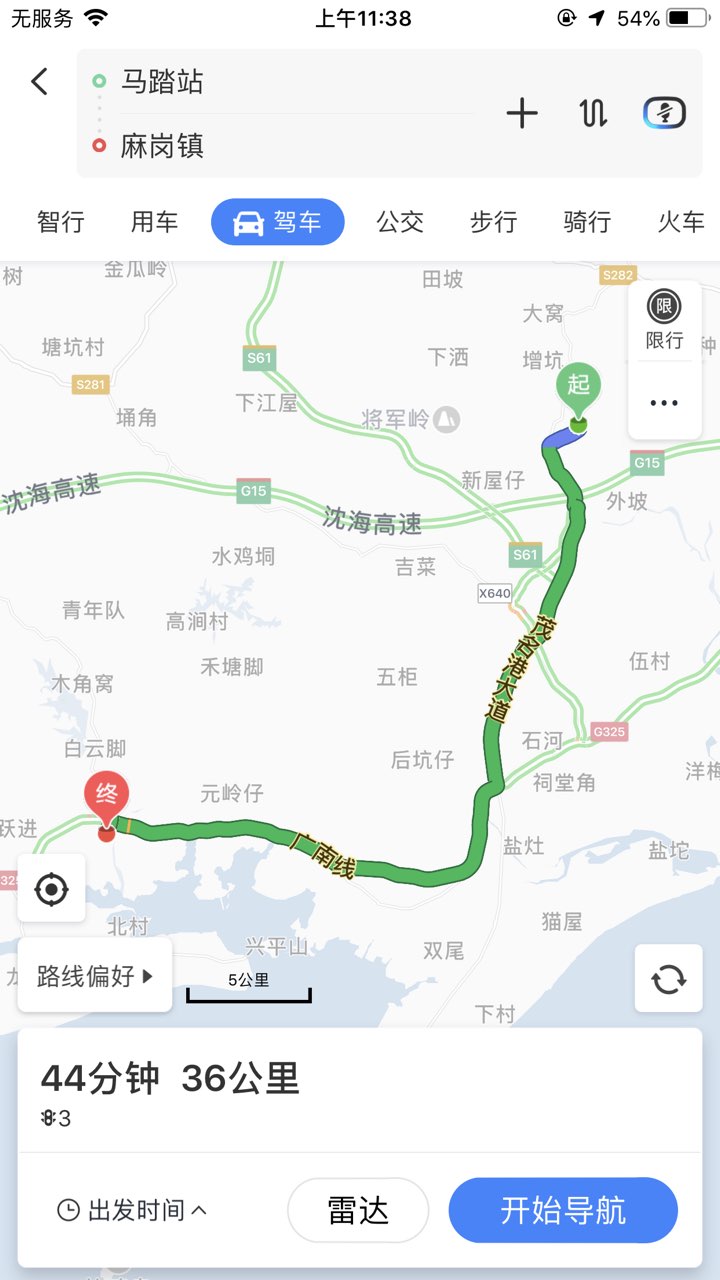Screen dimensions: 720x1280
Task: Open the more options three-dot menu
Action: tap(664, 403)
